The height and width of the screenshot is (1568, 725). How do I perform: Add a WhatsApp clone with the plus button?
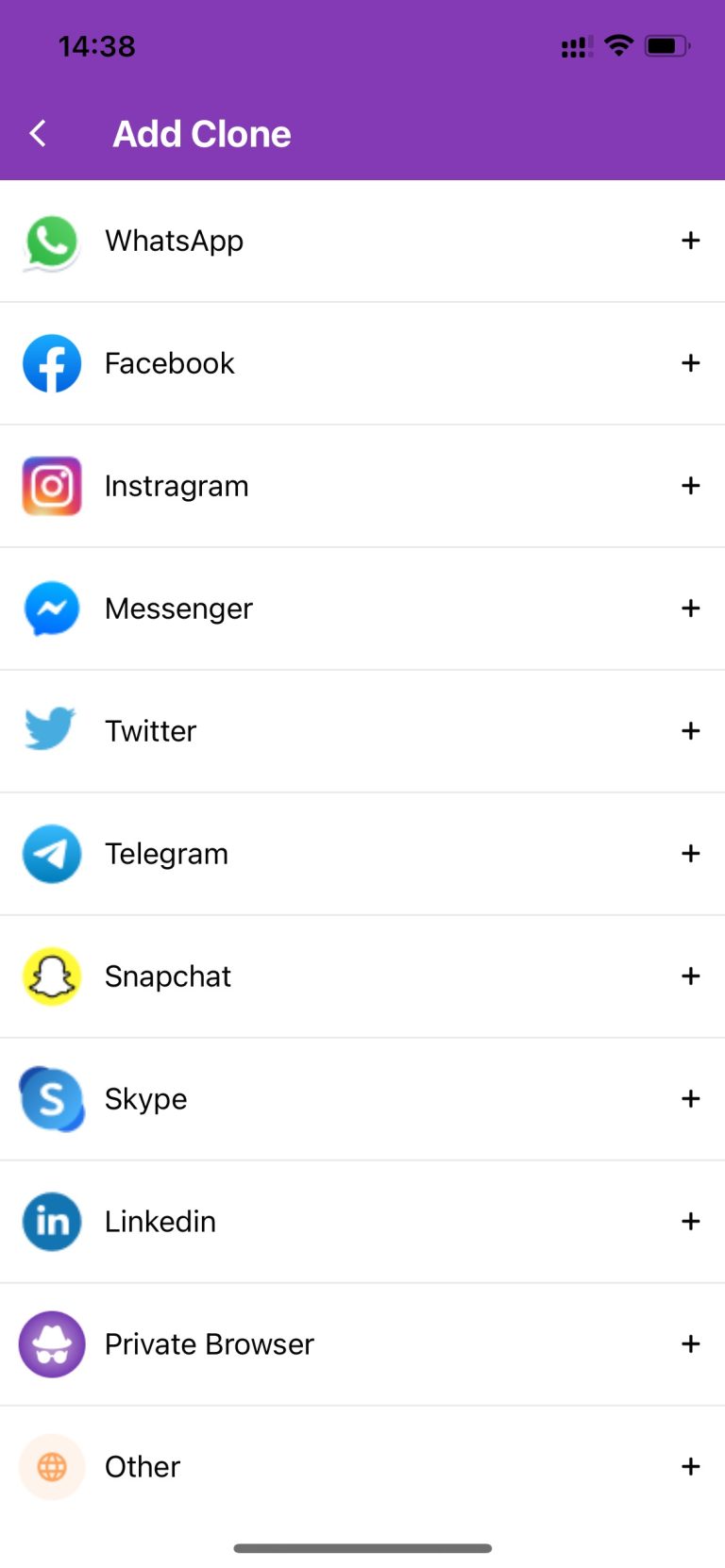[x=691, y=241]
